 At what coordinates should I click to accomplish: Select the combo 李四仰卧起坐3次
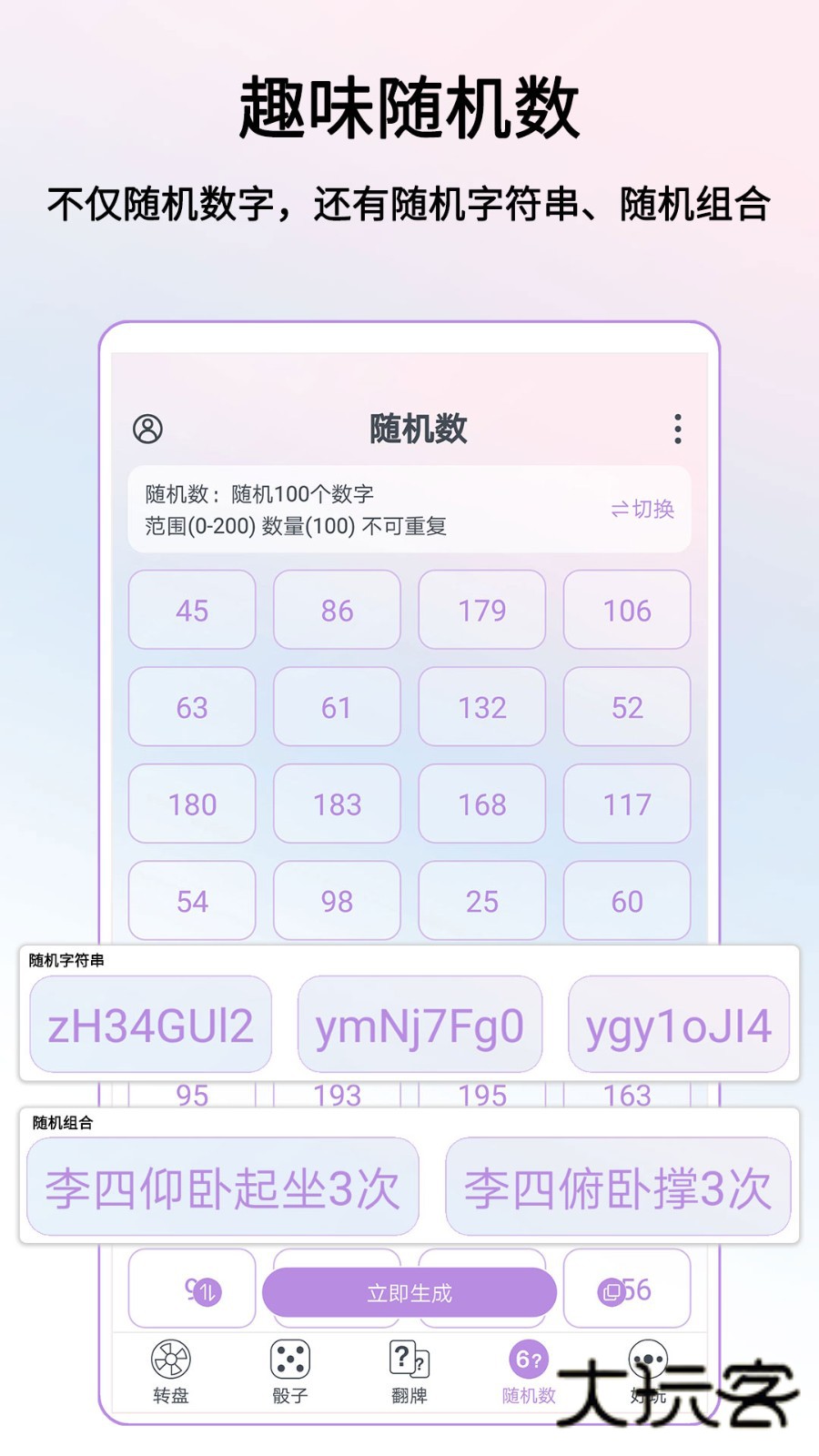point(221,1185)
